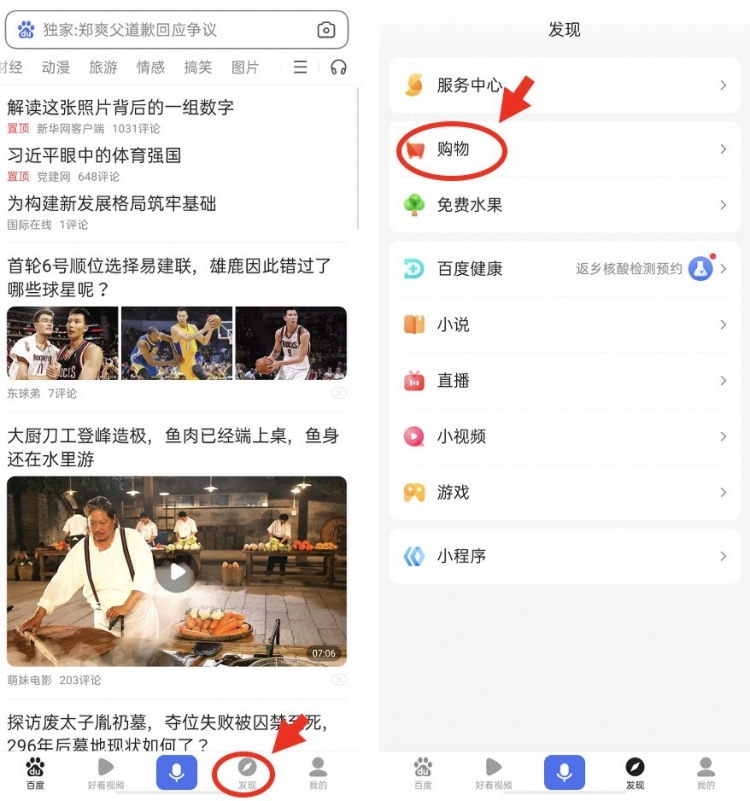Play the 大厨刀工登峰造极 video
The height and width of the screenshot is (801, 750).
click(x=176, y=572)
